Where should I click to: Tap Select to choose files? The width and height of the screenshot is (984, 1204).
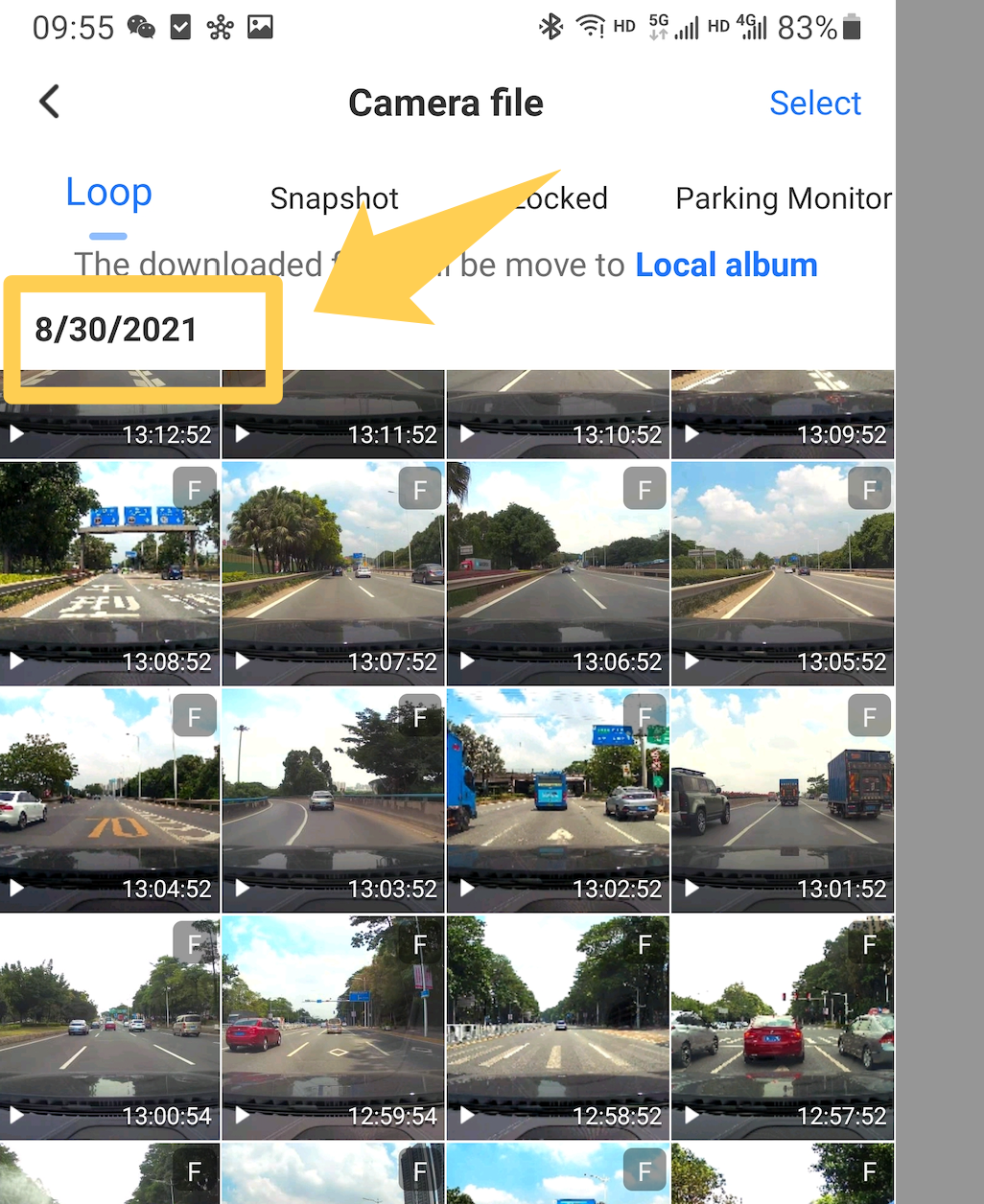[814, 103]
